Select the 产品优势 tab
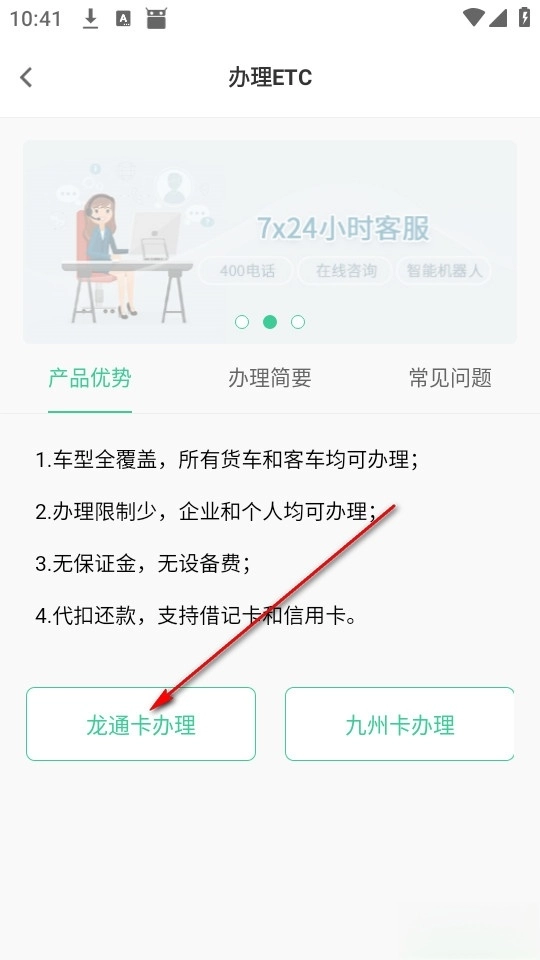 click(90, 378)
